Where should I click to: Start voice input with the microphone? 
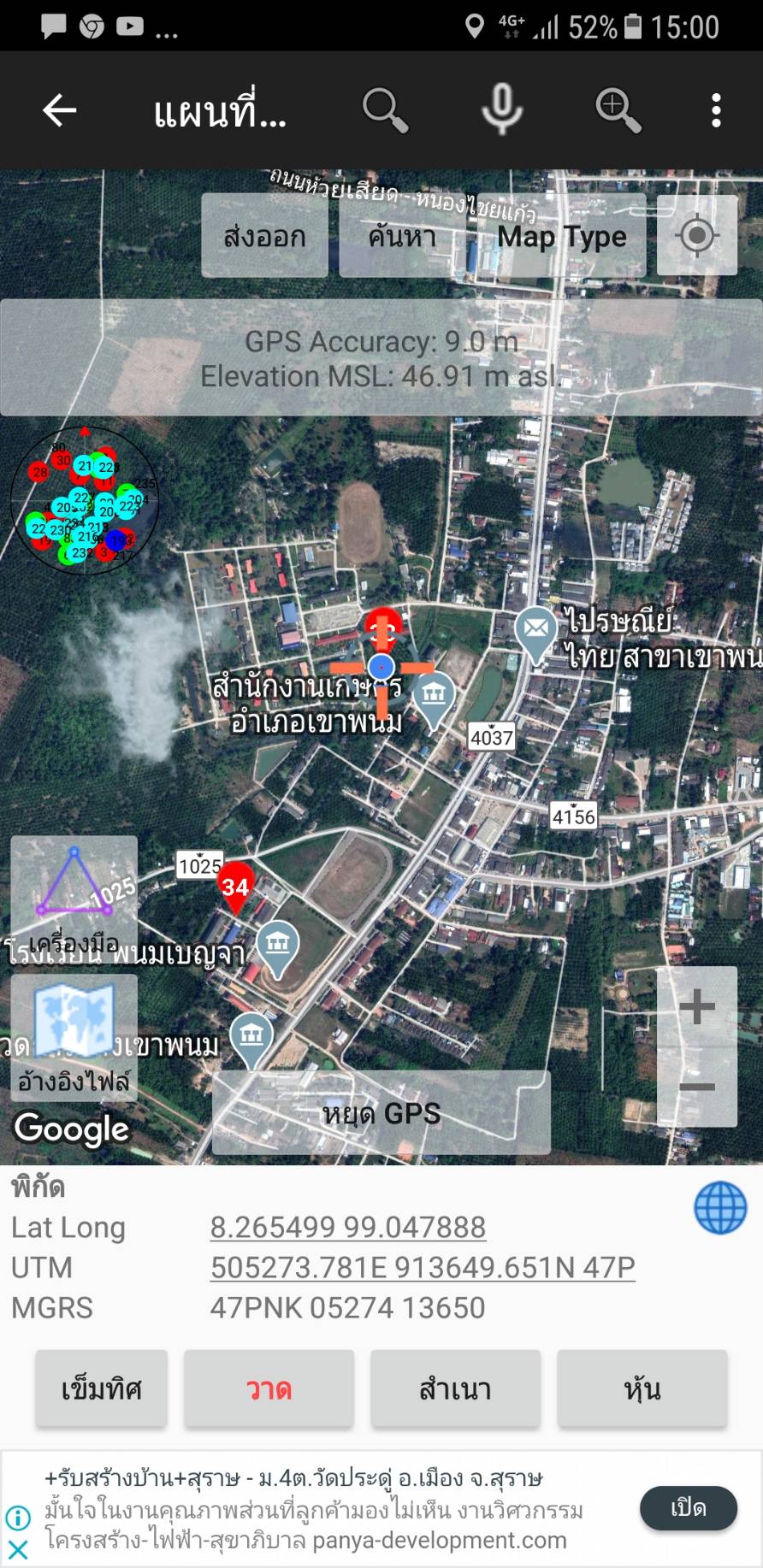pyautogui.click(x=501, y=110)
